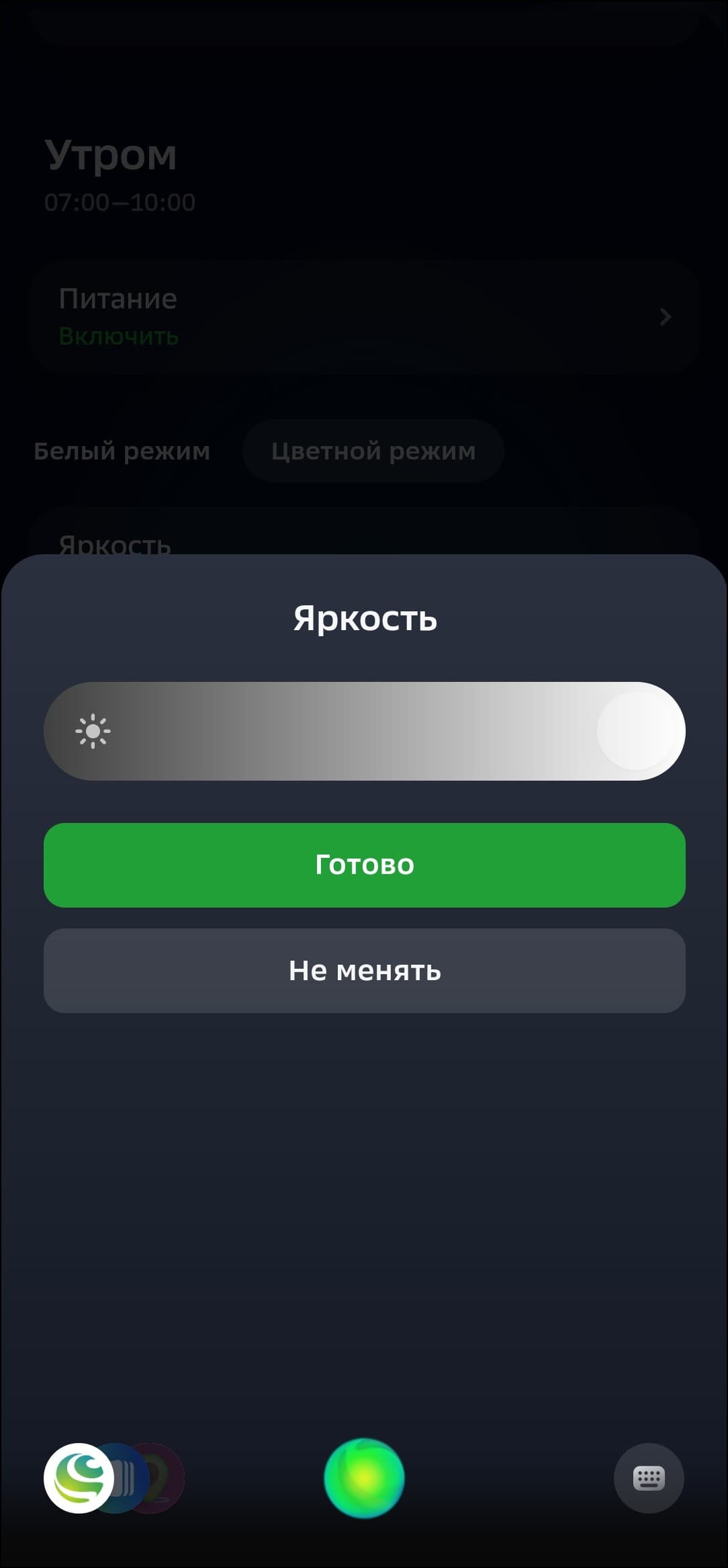728x1568 pixels.
Task: Open the on-screen keyboard input
Action: [648, 1477]
